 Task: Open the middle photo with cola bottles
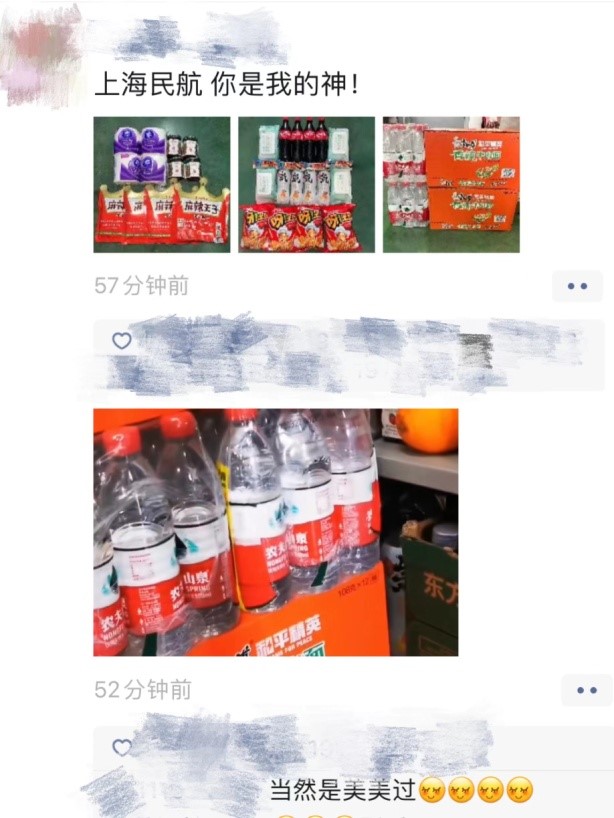pos(306,184)
